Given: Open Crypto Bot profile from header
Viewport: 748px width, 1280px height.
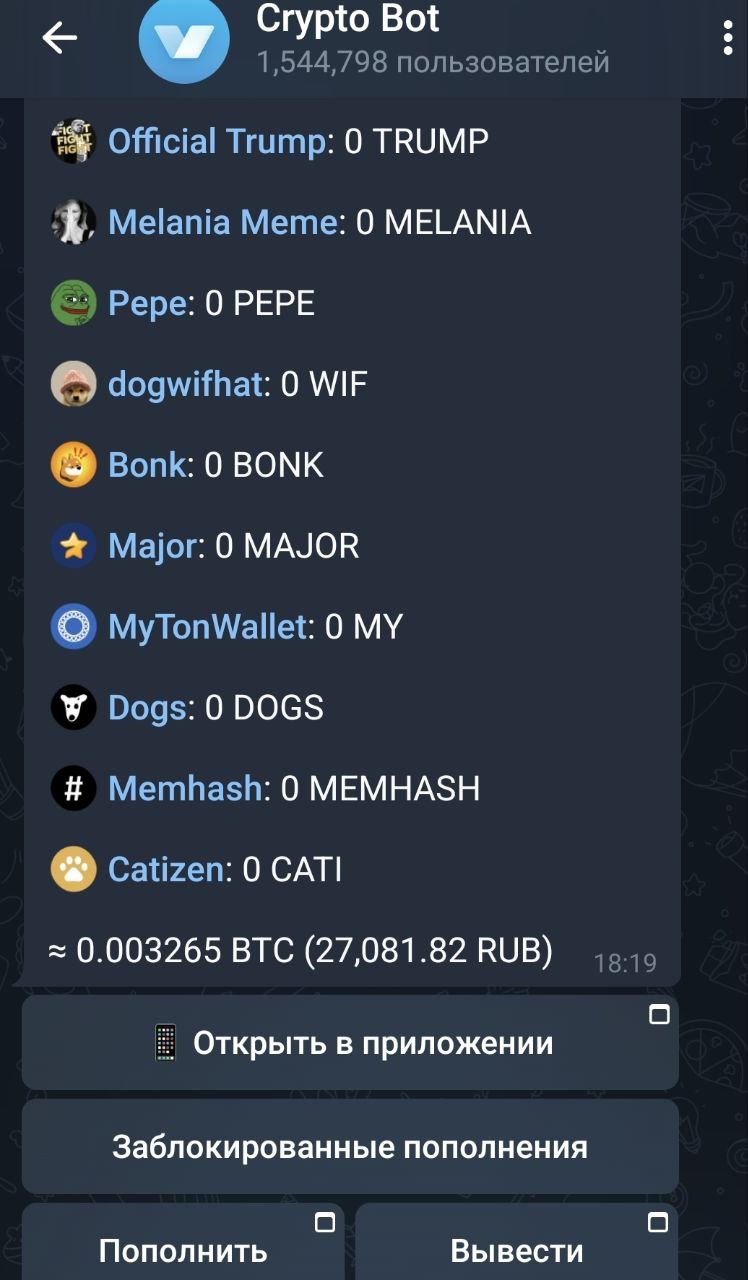Looking at the screenshot, I should click(x=347, y=38).
